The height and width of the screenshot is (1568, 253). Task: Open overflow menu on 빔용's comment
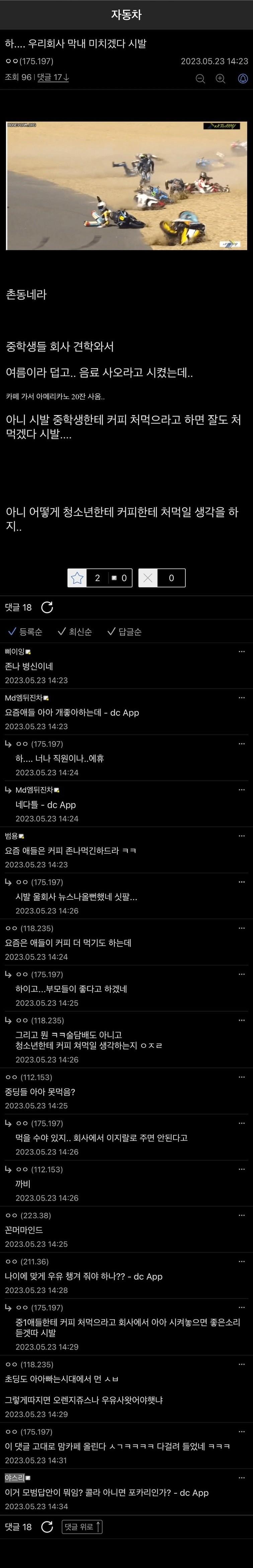click(241, 836)
